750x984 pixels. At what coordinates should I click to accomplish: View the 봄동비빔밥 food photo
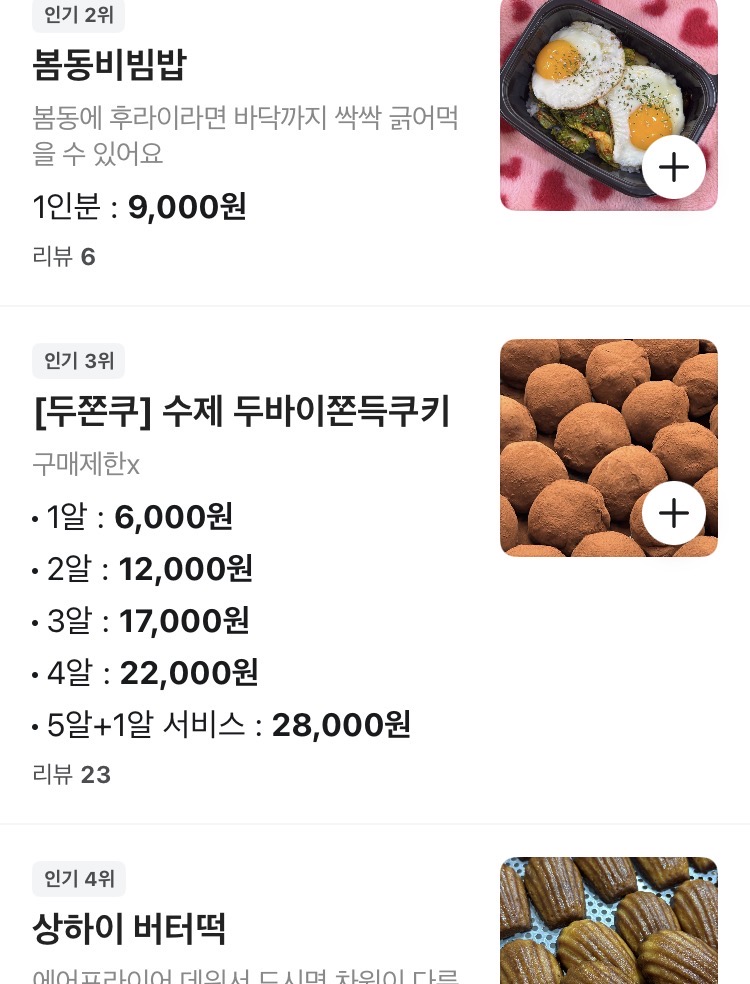click(x=580, y=90)
